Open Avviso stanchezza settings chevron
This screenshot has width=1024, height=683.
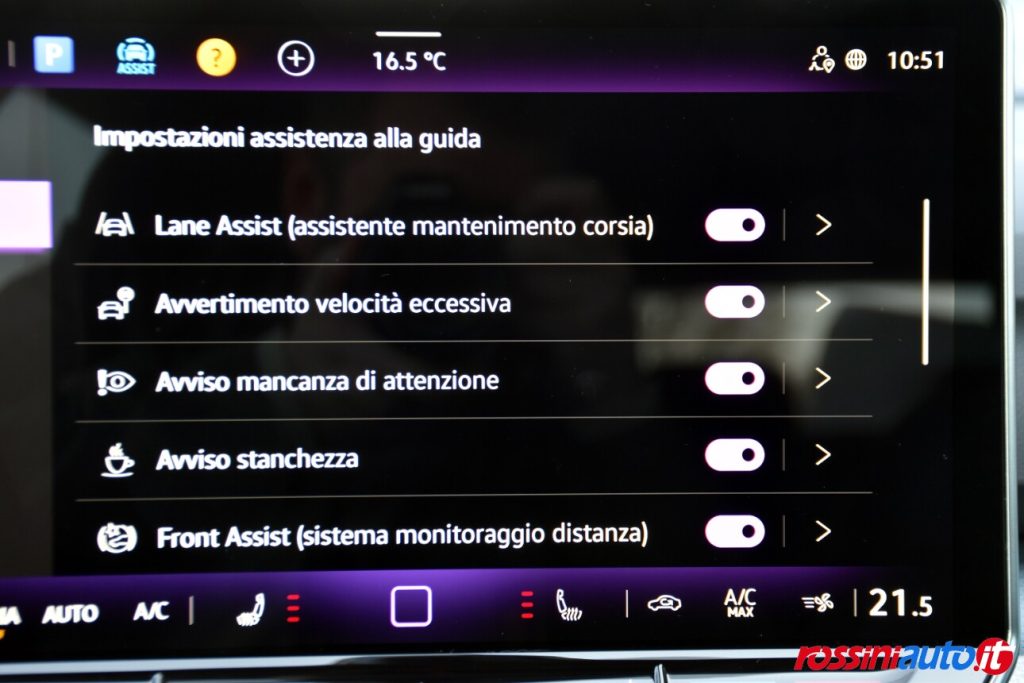click(x=823, y=455)
